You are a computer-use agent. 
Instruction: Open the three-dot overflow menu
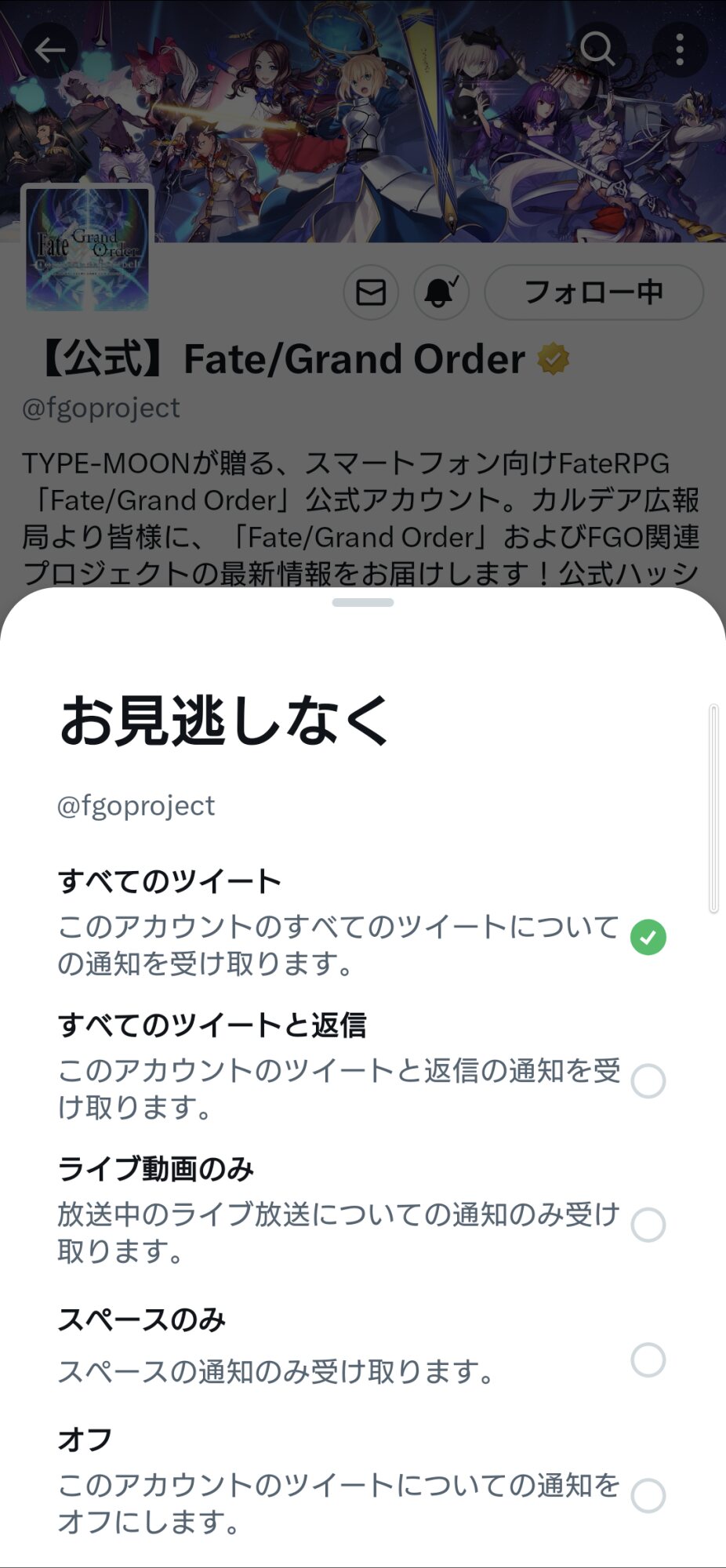pyautogui.click(x=679, y=51)
